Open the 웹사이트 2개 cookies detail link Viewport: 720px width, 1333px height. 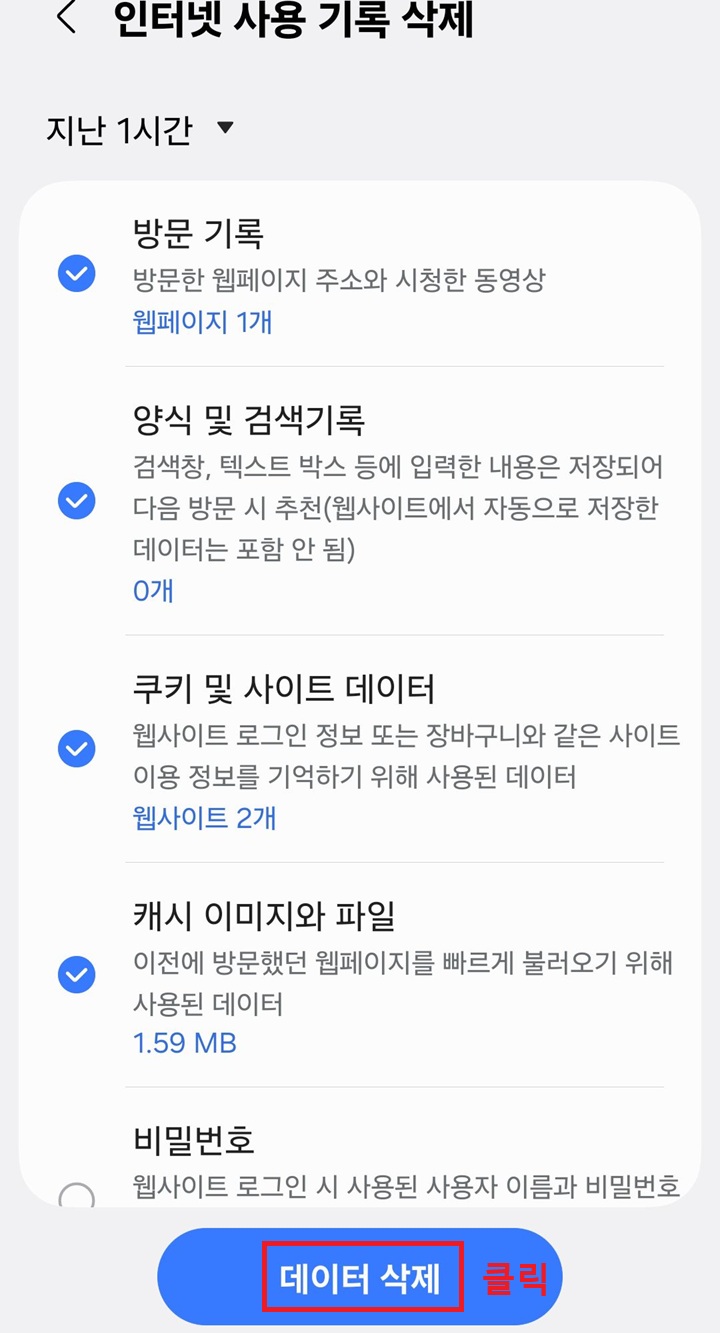tap(201, 817)
